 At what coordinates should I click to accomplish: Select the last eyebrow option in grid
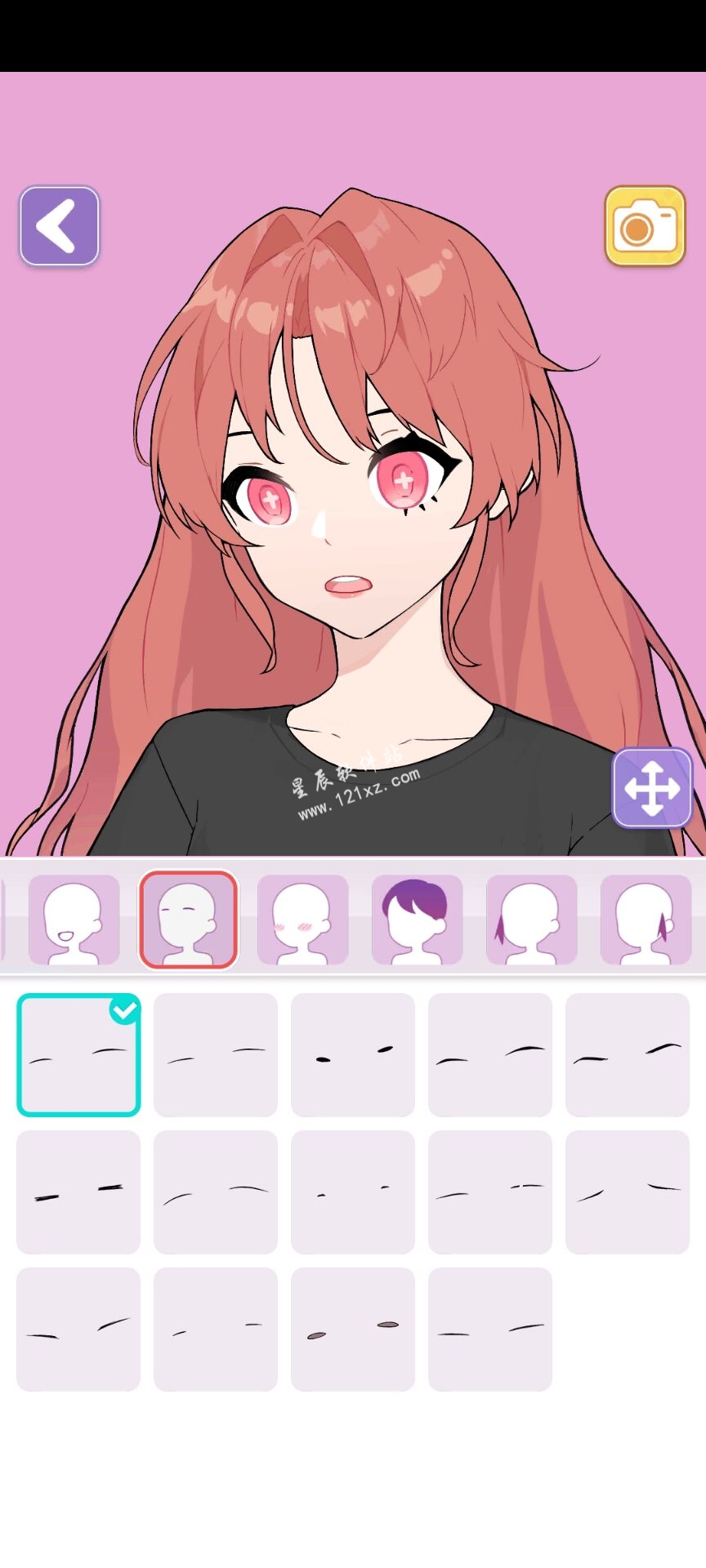490,1329
